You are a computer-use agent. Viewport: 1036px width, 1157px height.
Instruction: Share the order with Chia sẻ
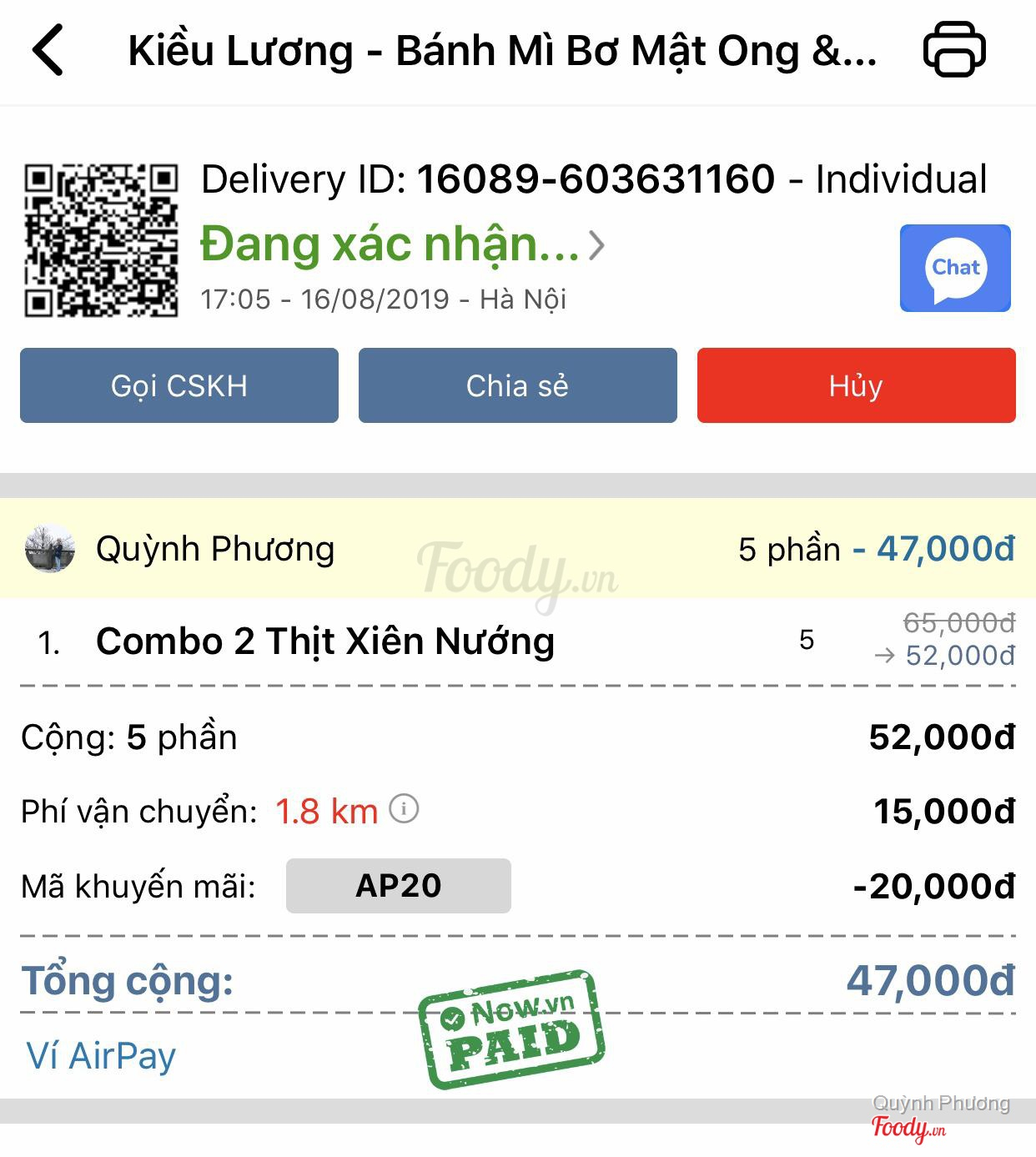[x=517, y=385]
